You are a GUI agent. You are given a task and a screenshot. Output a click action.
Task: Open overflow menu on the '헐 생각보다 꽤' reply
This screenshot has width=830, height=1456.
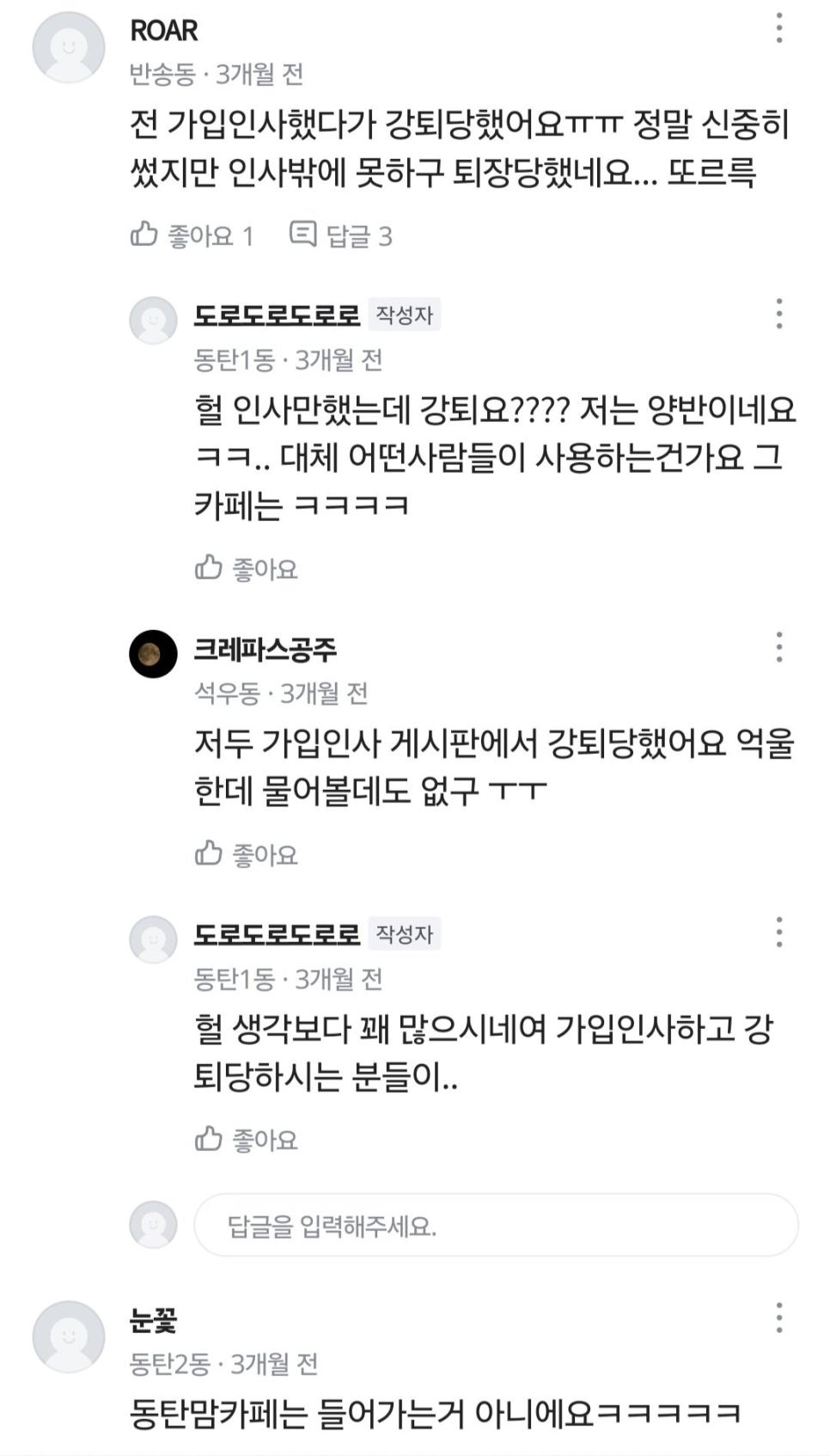click(x=778, y=933)
